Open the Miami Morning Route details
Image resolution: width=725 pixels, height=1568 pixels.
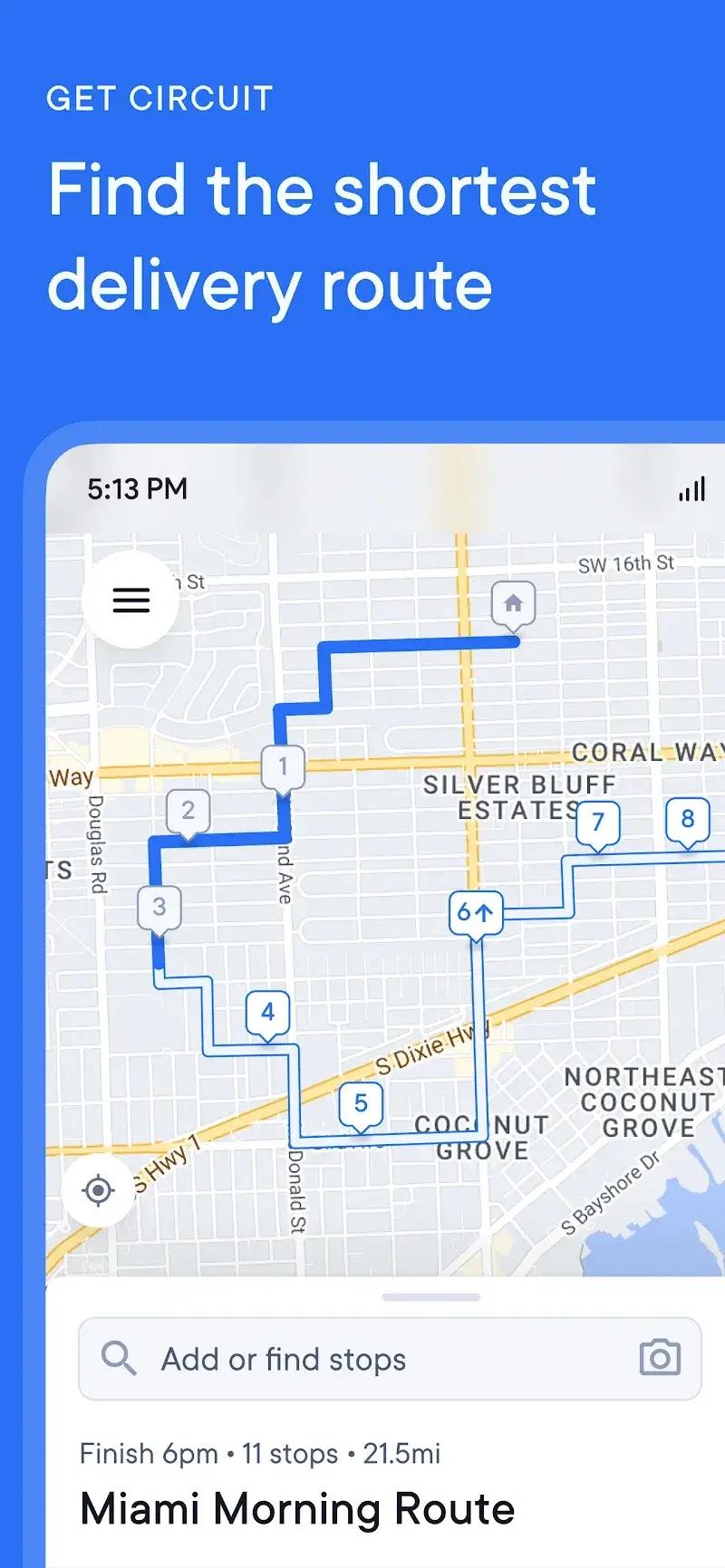pos(297,1508)
